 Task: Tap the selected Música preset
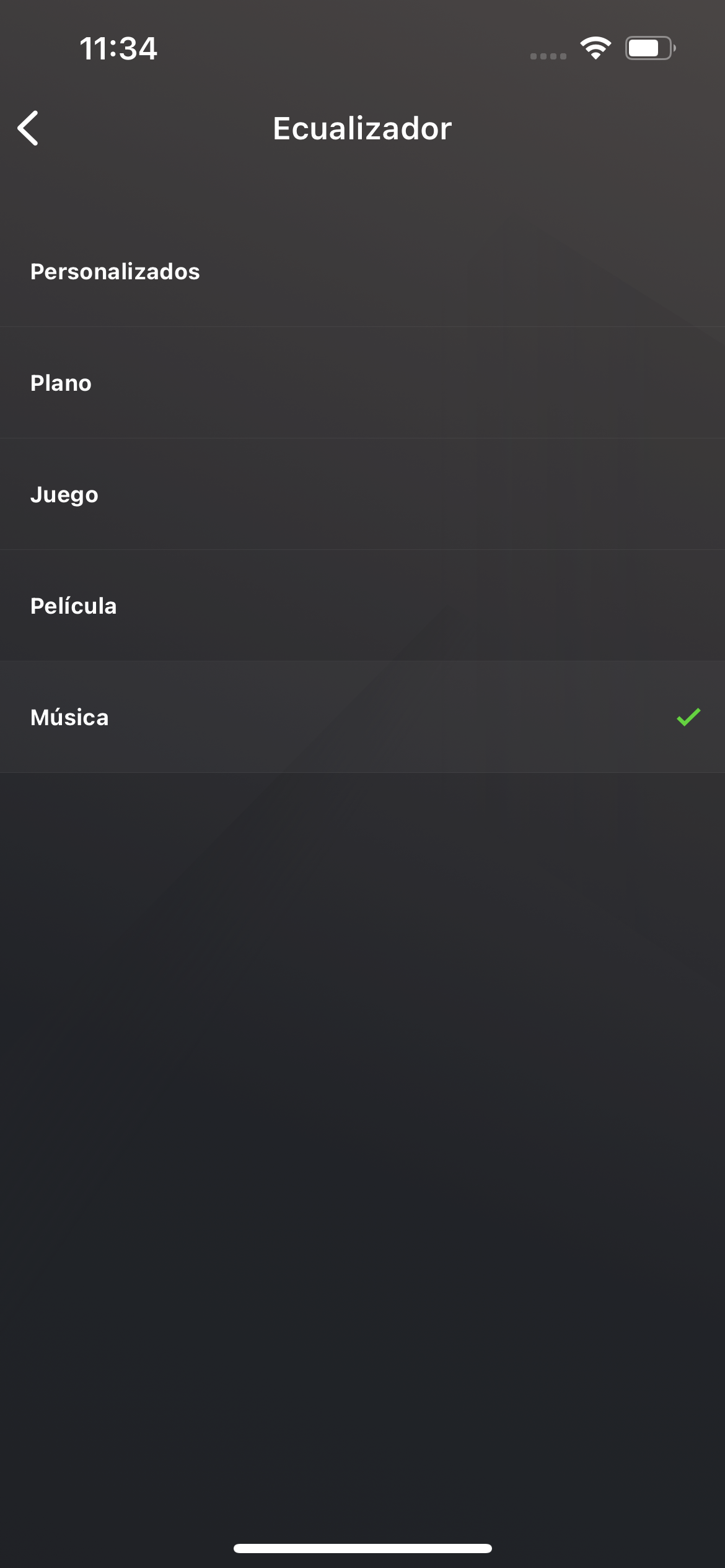click(x=362, y=717)
